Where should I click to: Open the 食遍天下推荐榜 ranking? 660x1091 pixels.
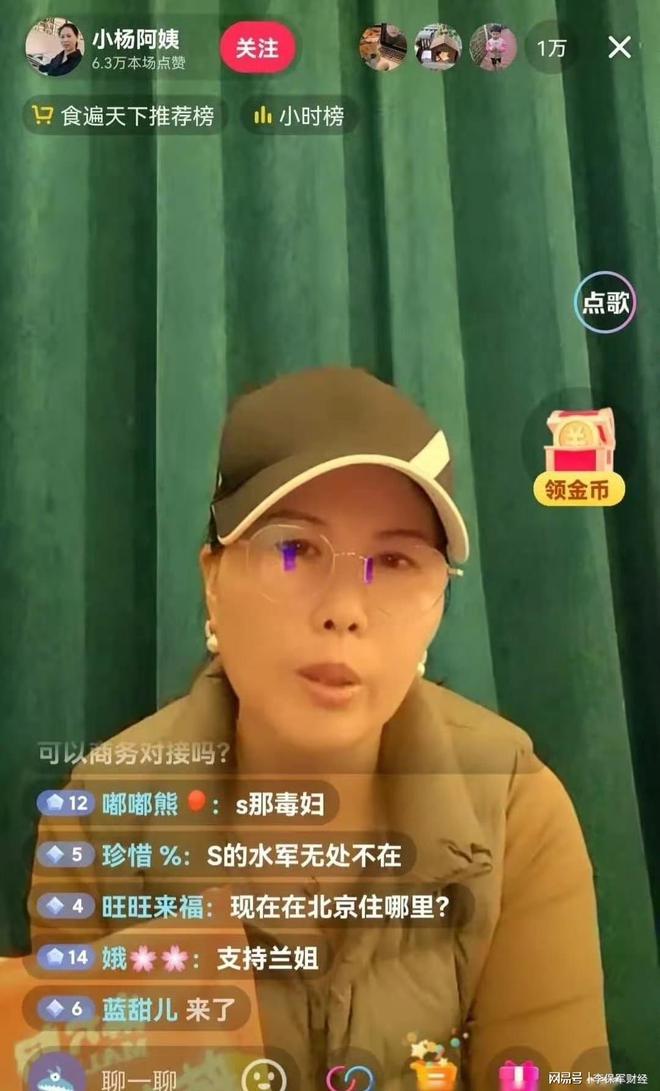point(125,116)
